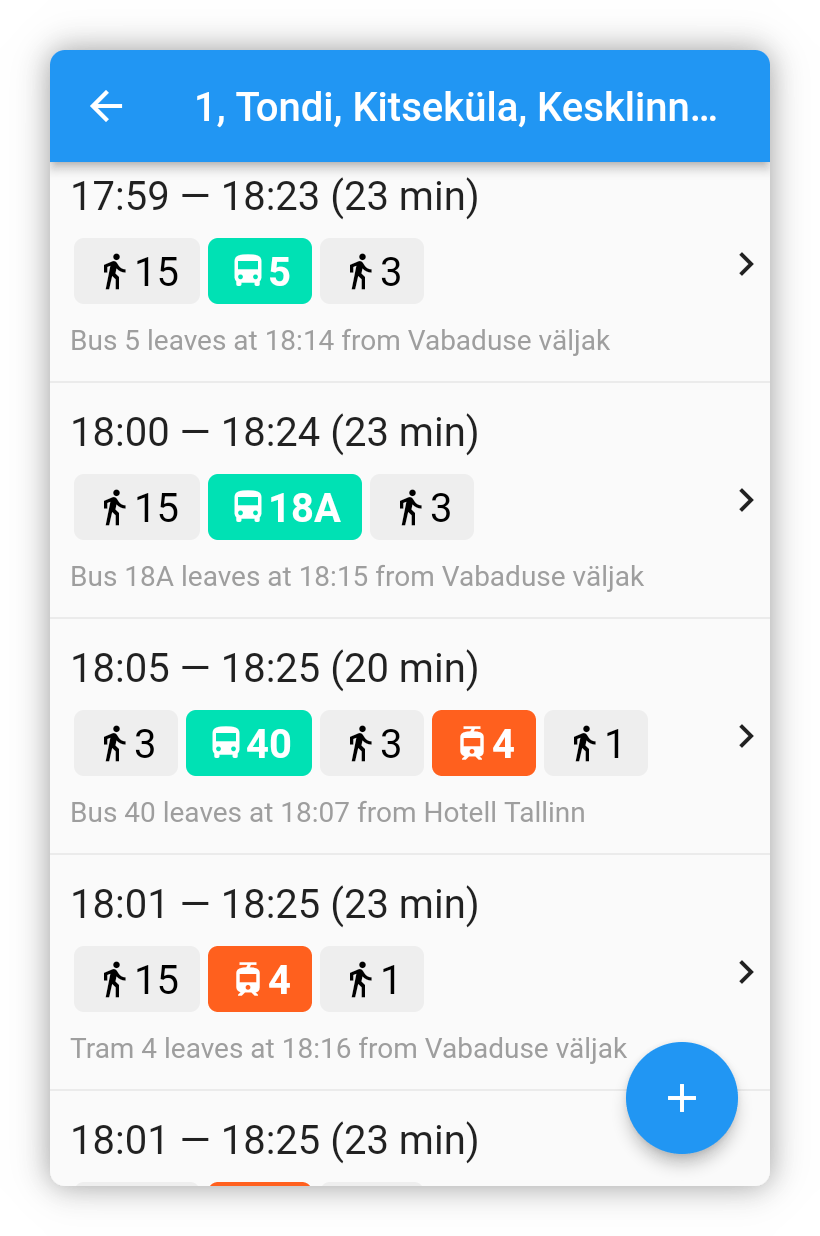Tap the 15-minute walk badge before Tram 4
The width and height of the screenshot is (820, 1236).
(136, 979)
